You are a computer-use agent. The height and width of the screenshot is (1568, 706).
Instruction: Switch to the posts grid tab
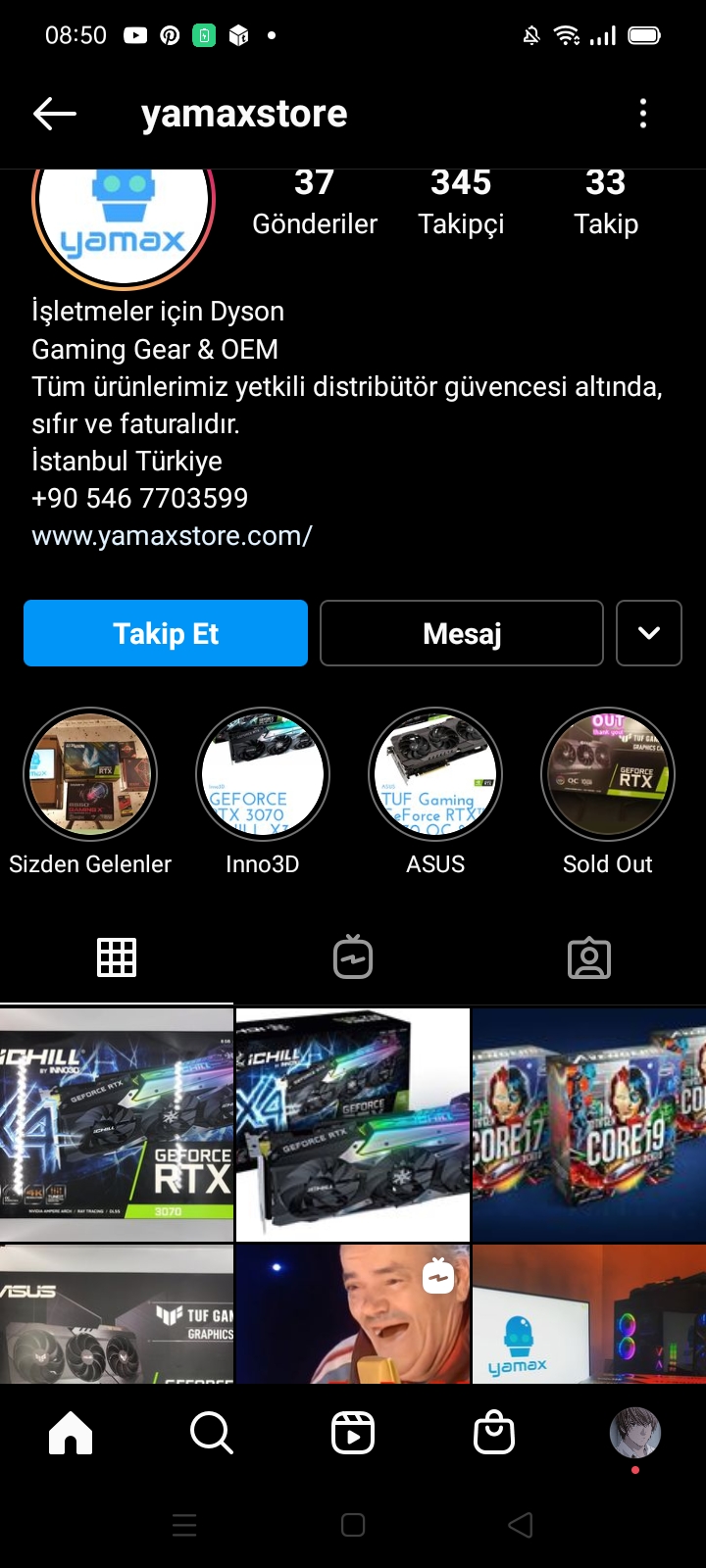[117, 957]
